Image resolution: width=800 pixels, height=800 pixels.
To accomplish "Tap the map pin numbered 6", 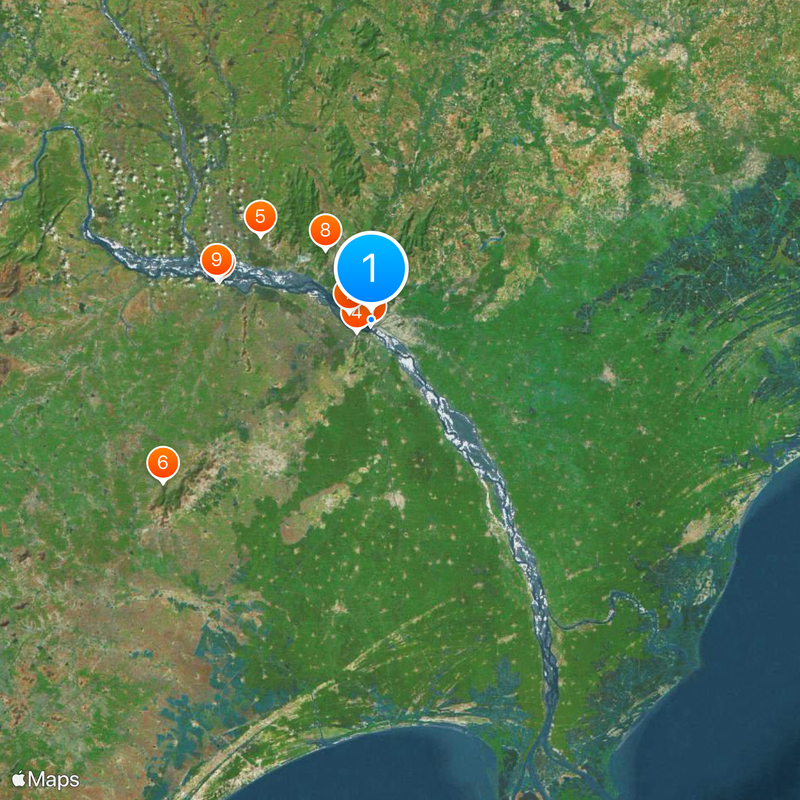I will tap(162, 463).
